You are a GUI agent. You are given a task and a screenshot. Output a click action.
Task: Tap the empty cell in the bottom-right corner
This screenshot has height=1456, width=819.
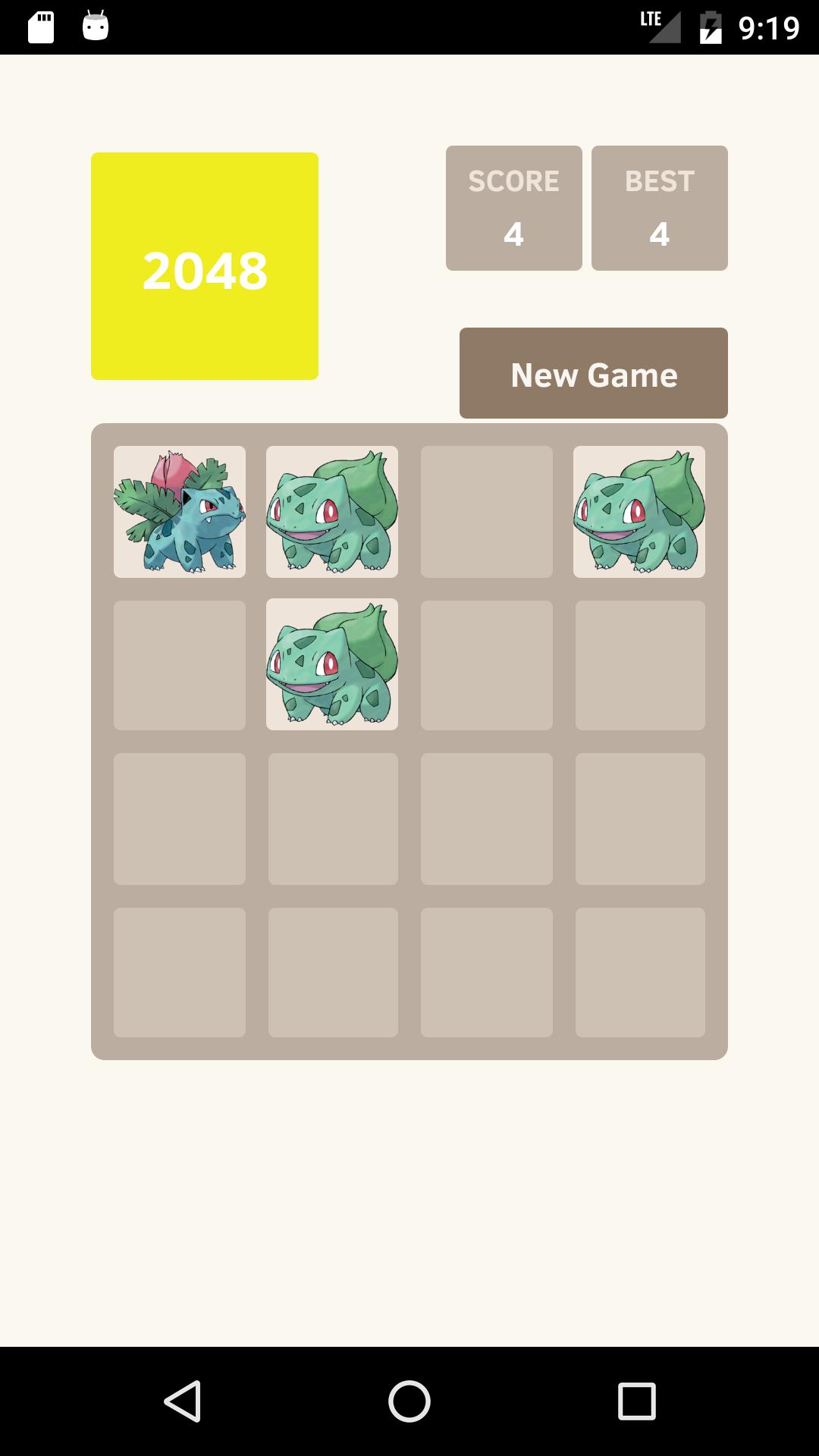tap(641, 973)
